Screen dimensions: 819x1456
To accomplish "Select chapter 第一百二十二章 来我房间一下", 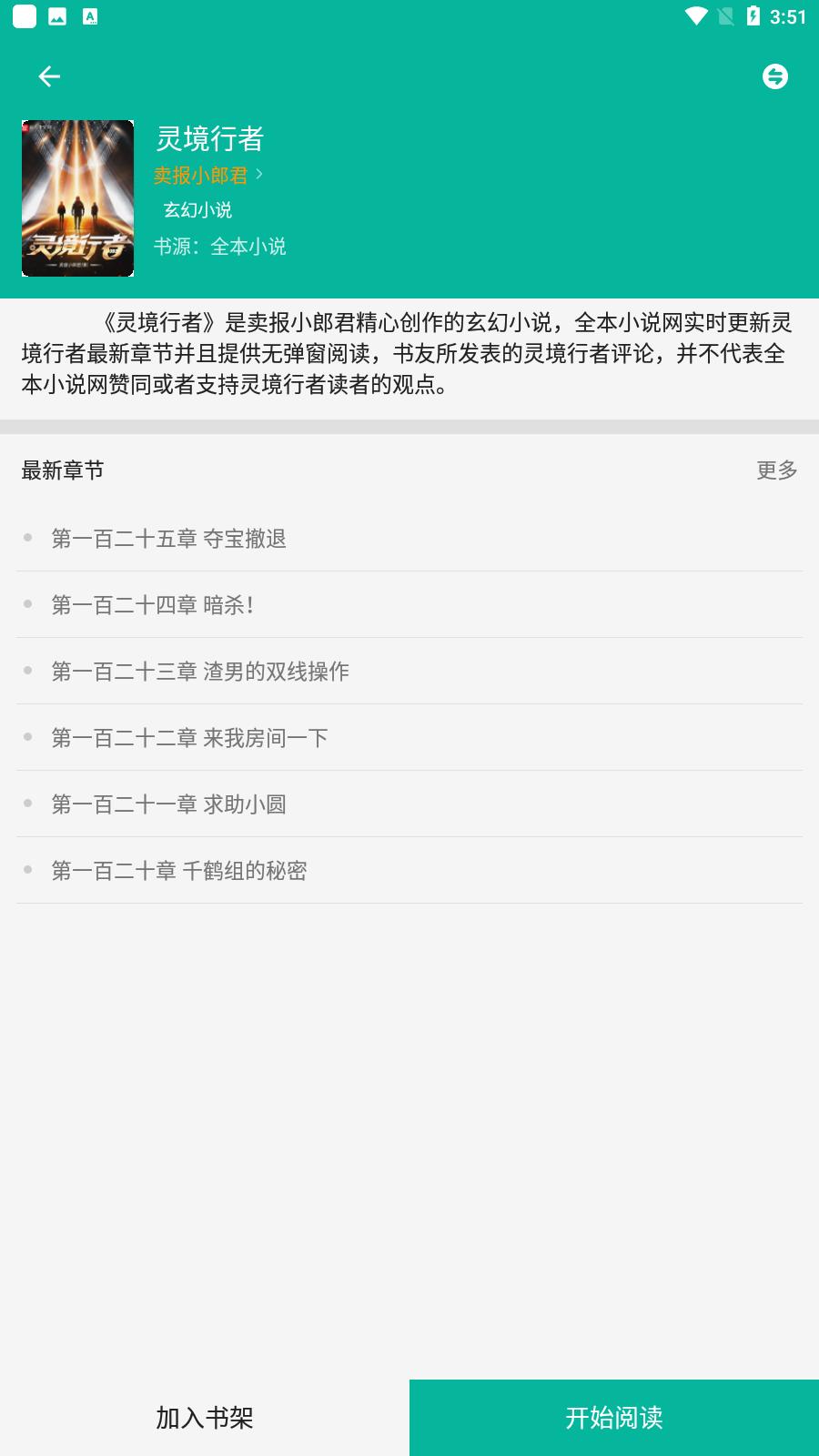I will pyautogui.click(x=189, y=738).
